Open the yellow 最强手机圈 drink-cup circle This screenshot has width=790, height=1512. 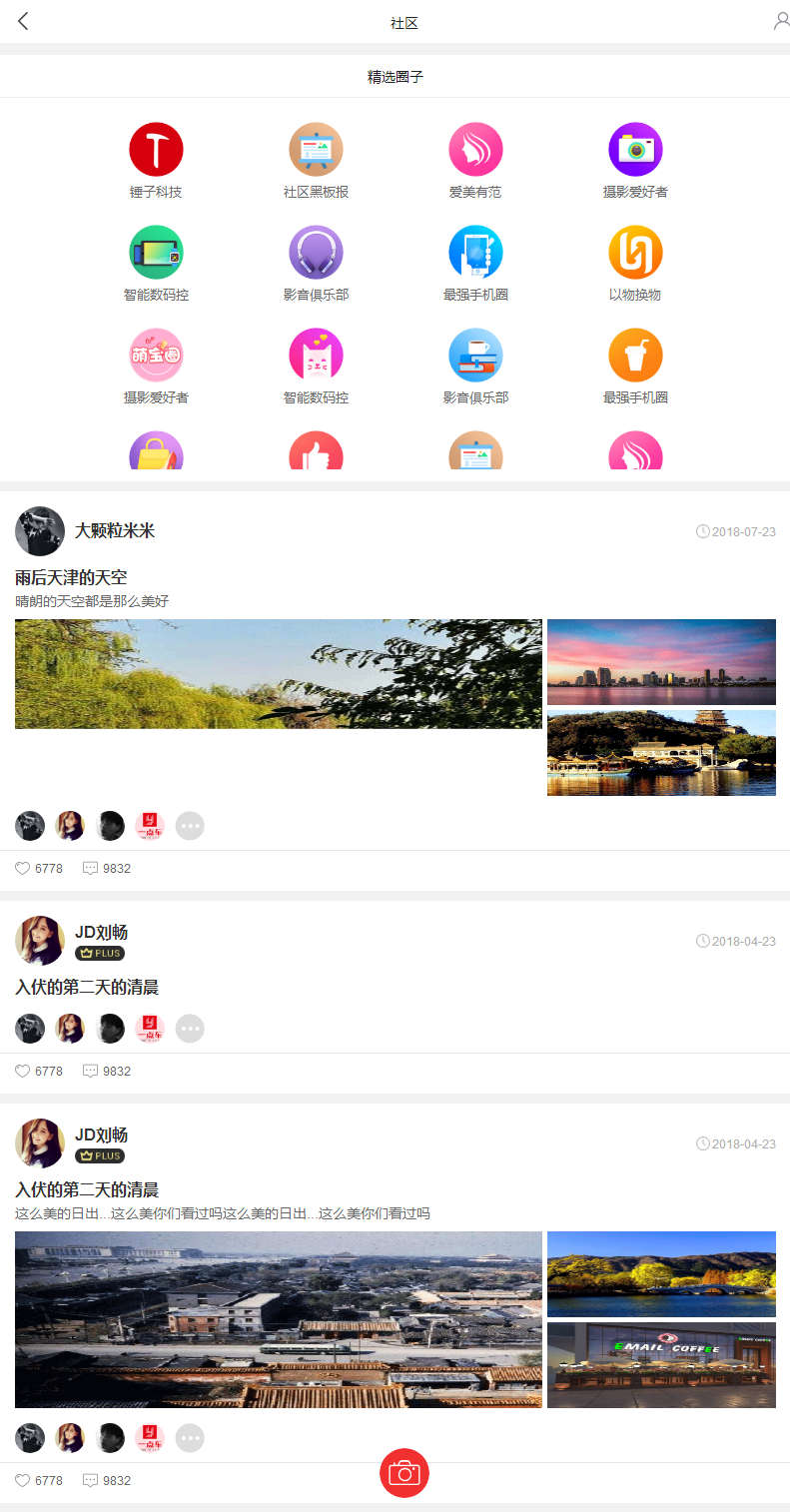[635, 356]
